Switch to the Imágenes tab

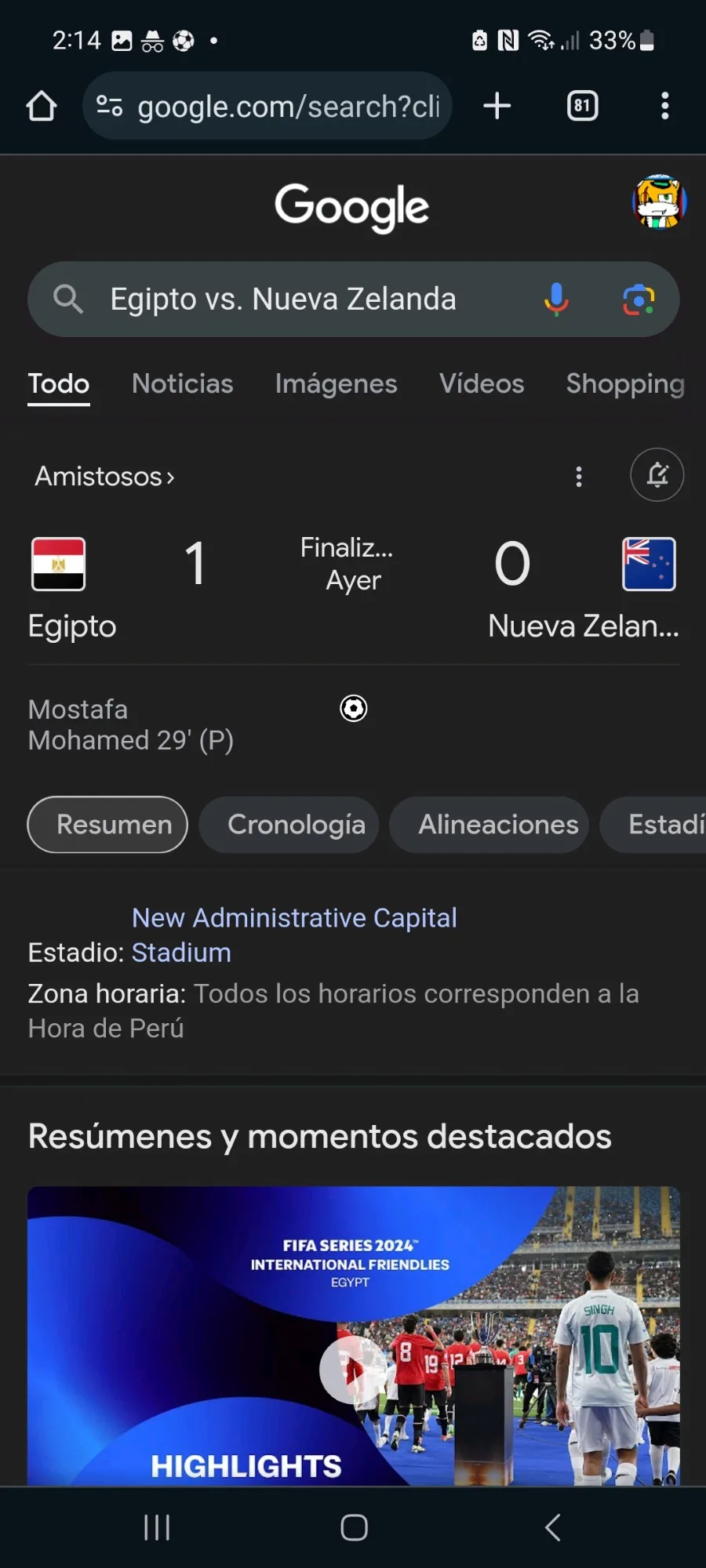[x=336, y=383]
